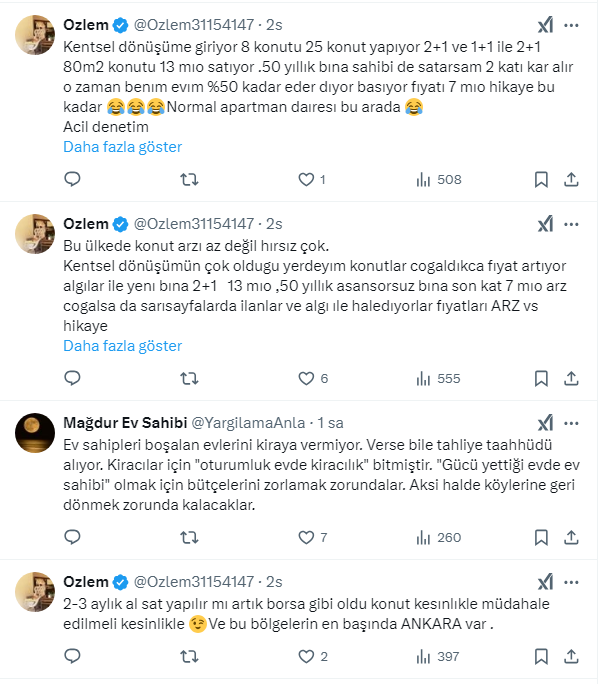Image resolution: width=601 pixels, height=684 pixels.
Task: Bookmark the tweet with 508 views
Action: 541,180
